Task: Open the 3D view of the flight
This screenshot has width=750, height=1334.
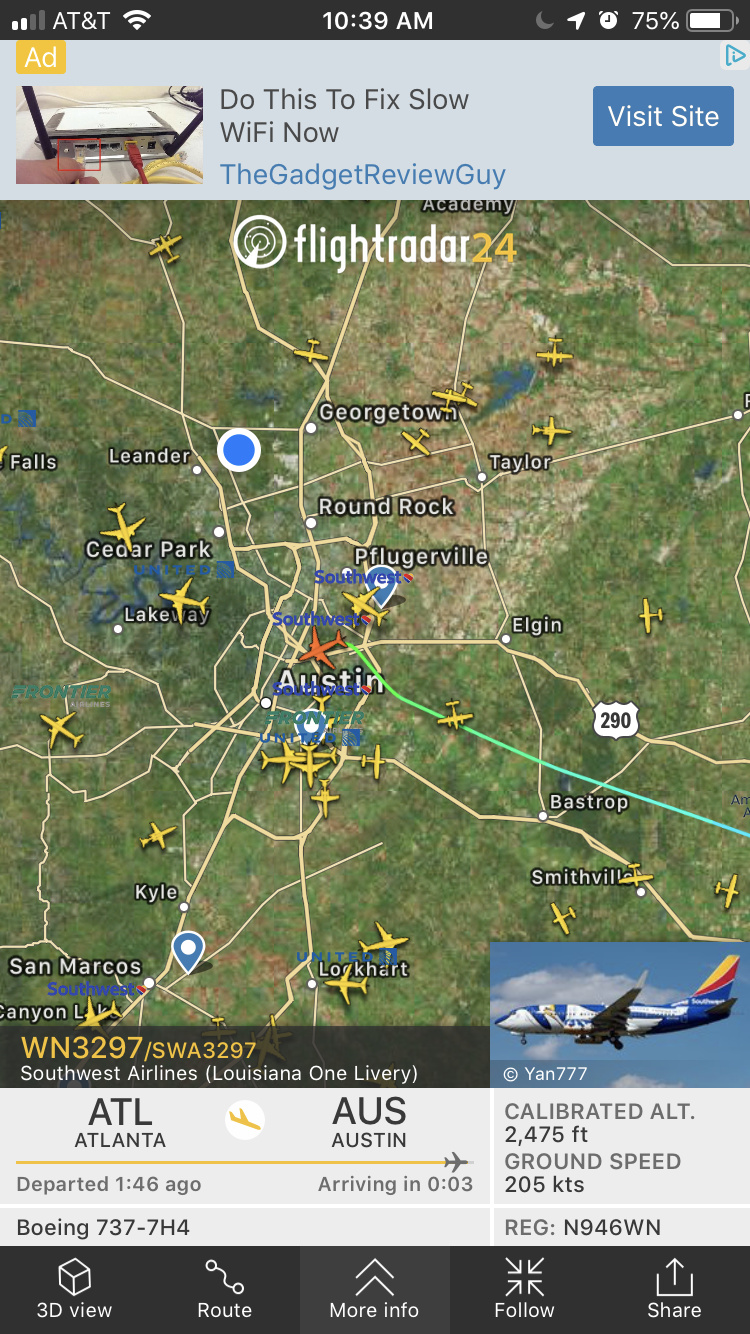Action: tap(74, 1289)
